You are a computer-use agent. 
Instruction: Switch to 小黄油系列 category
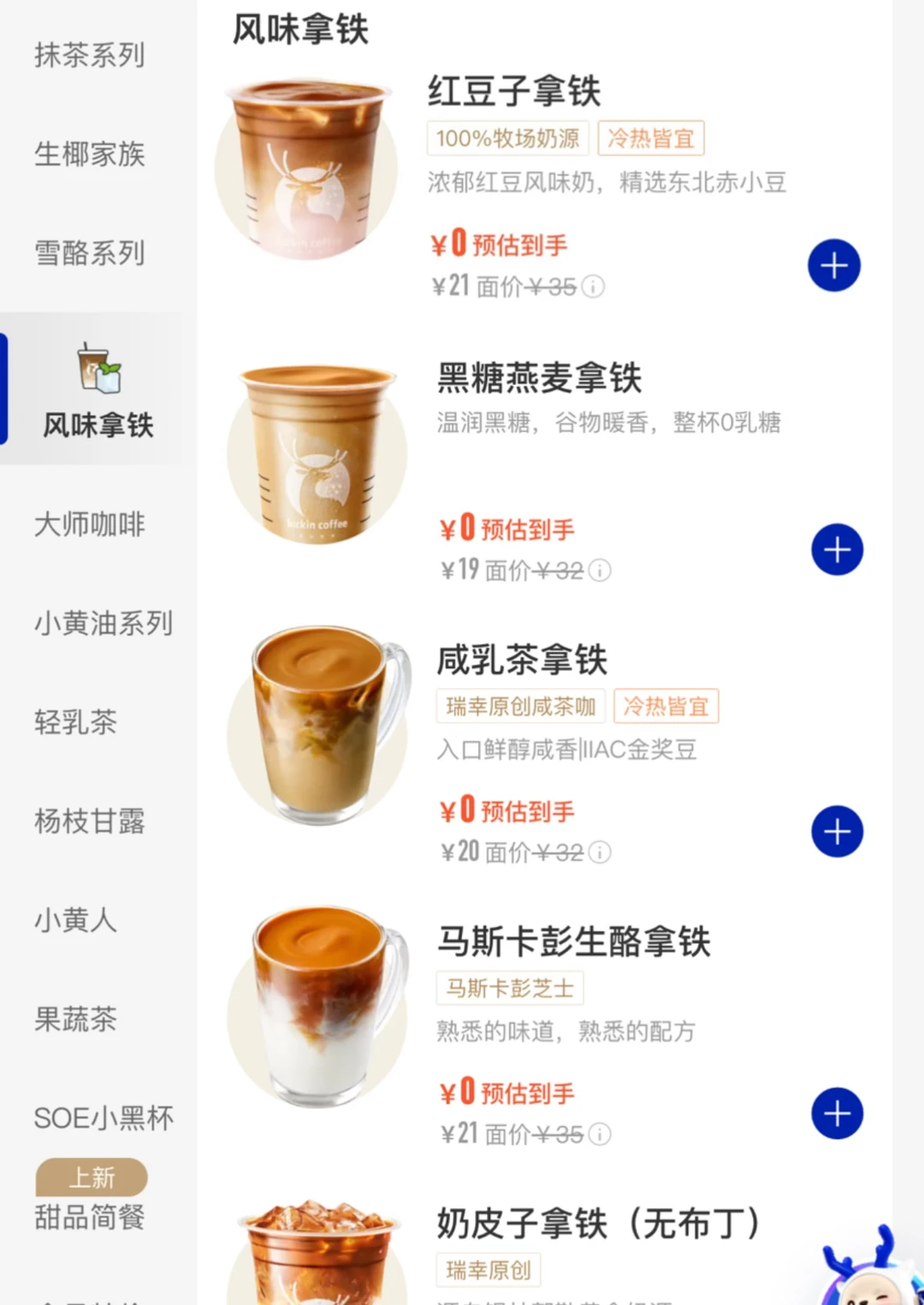click(x=104, y=623)
